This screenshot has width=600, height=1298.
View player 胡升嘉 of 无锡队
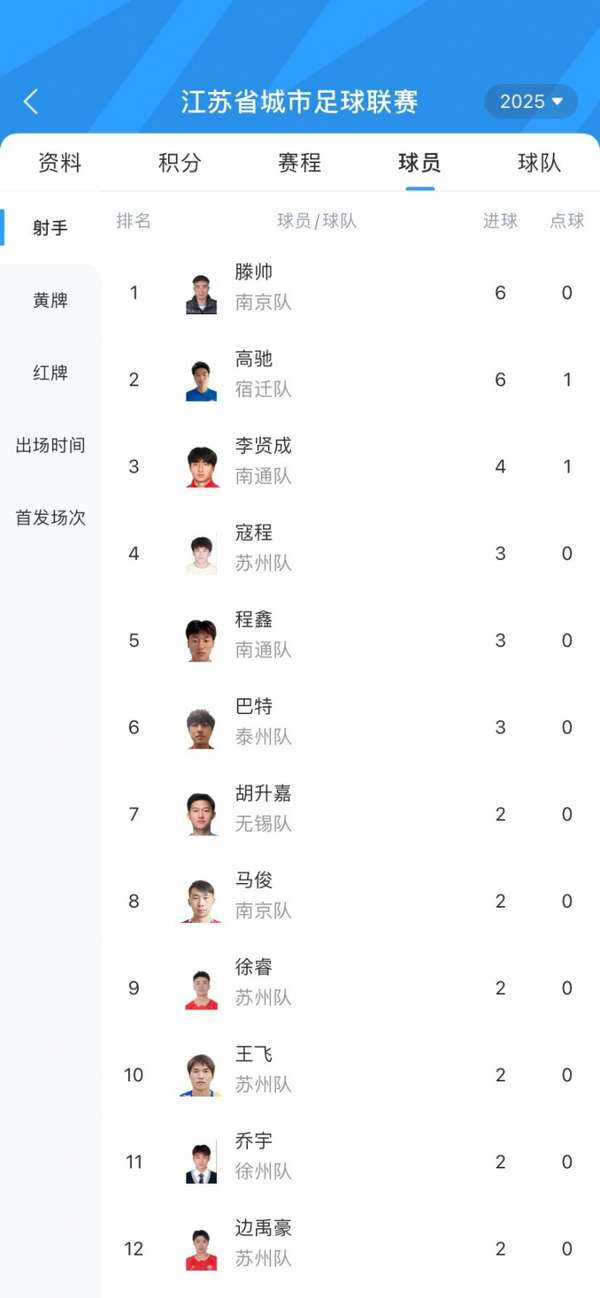click(350, 815)
